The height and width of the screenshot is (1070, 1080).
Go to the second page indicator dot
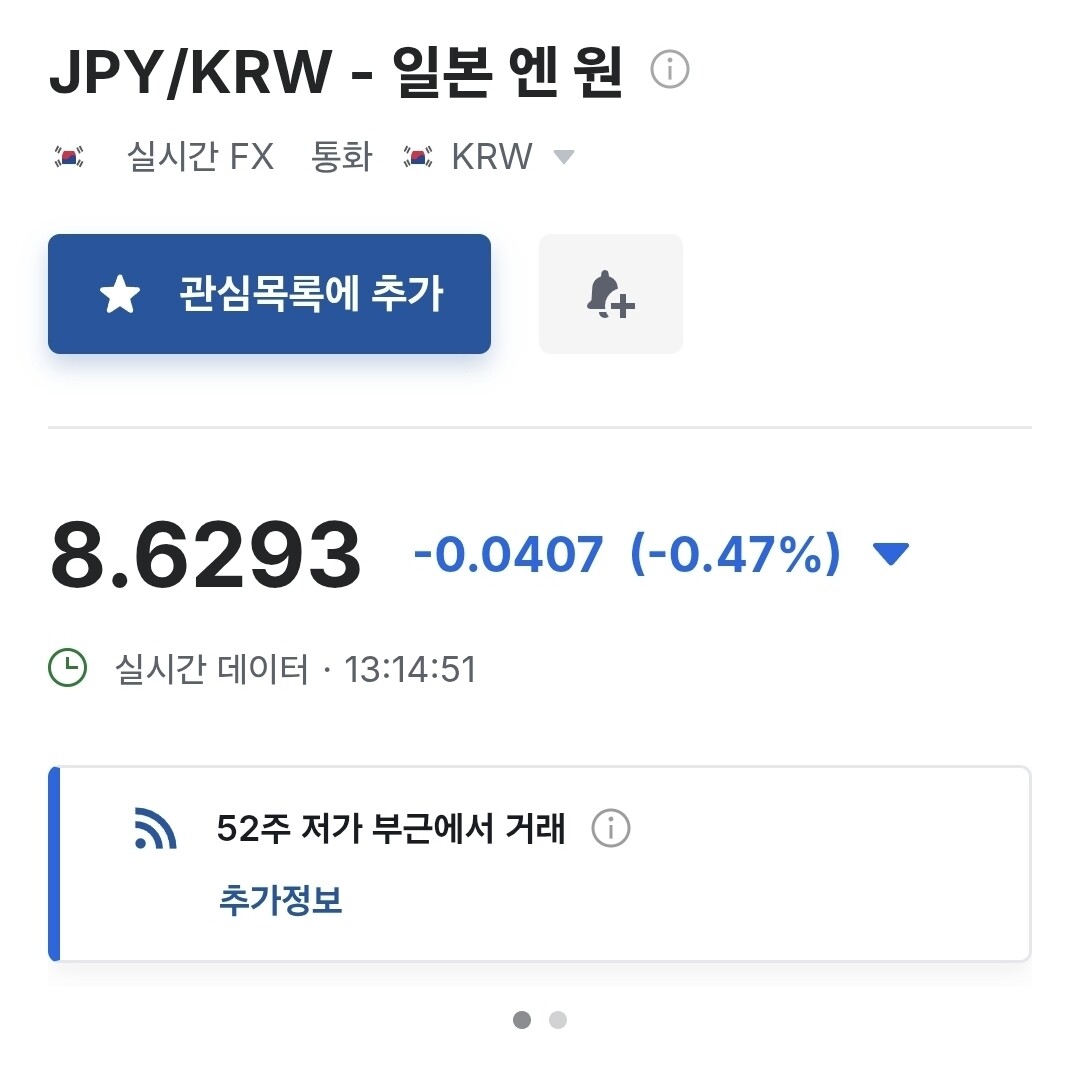coord(558,1020)
